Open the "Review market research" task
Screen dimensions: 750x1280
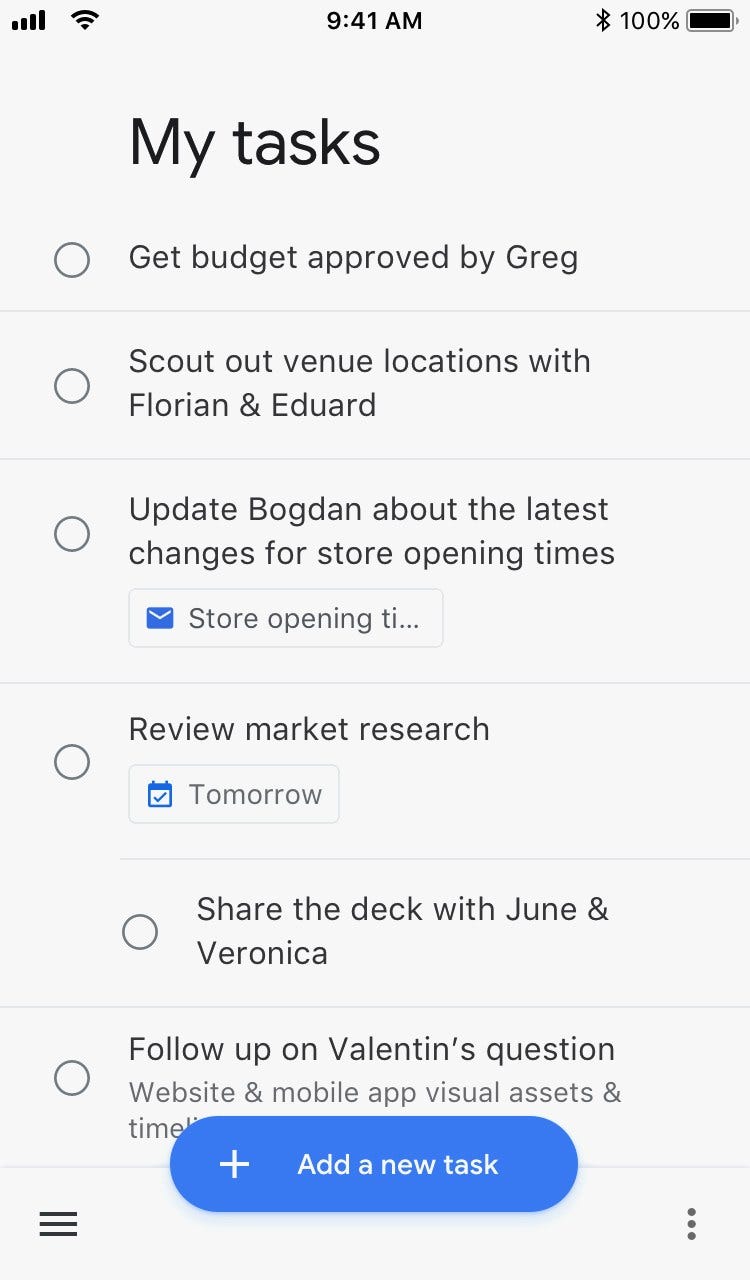point(309,729)
